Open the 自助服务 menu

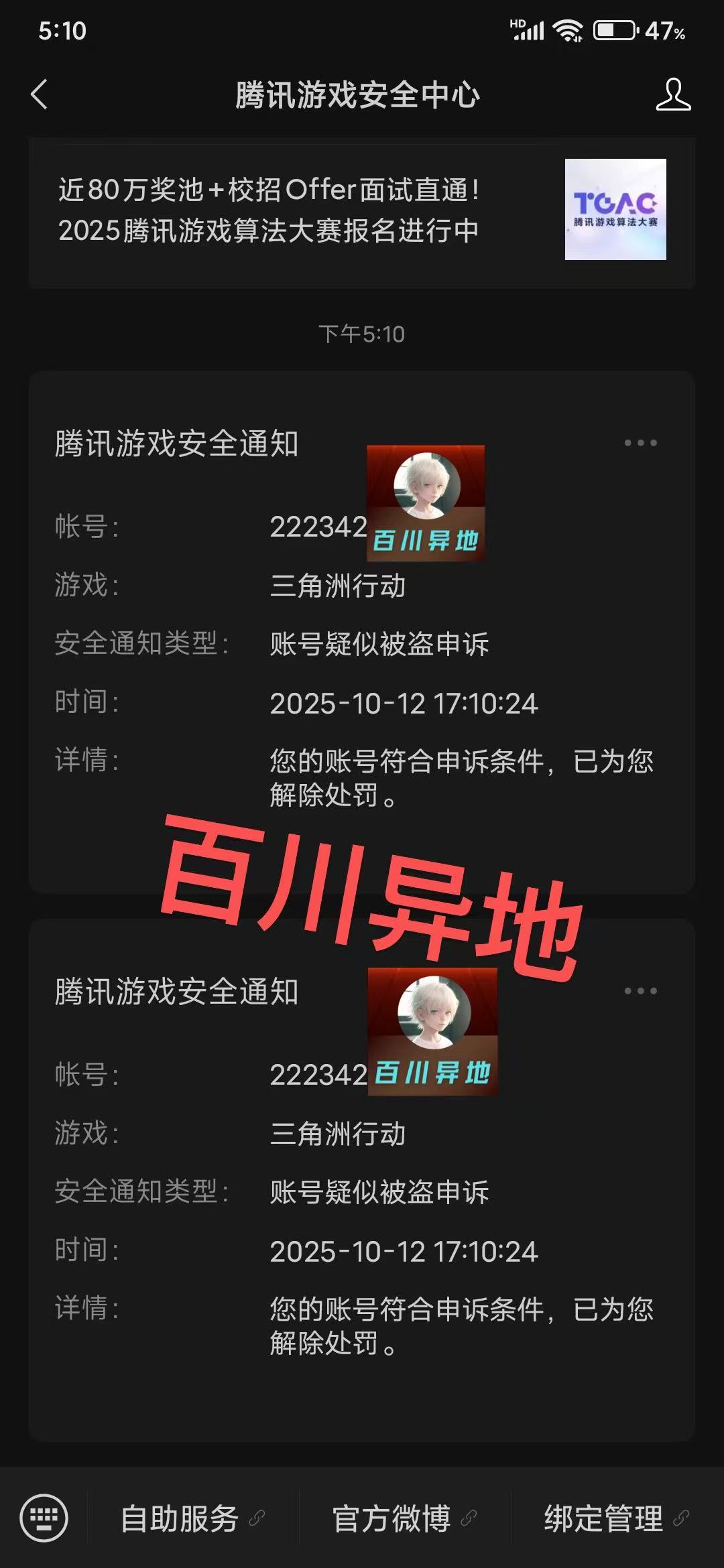(192, 1518)
